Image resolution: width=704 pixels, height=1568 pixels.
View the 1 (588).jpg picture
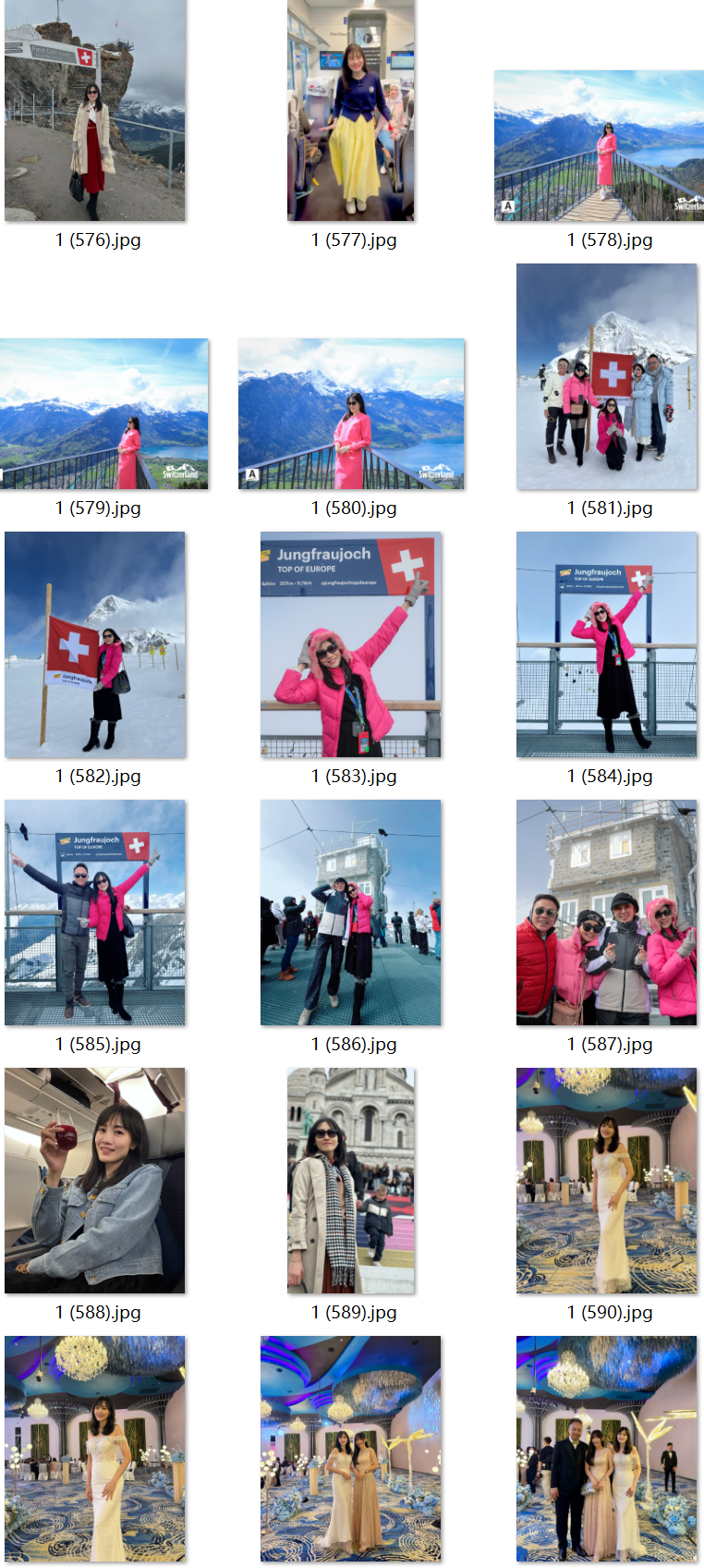tap(94, 1181)
